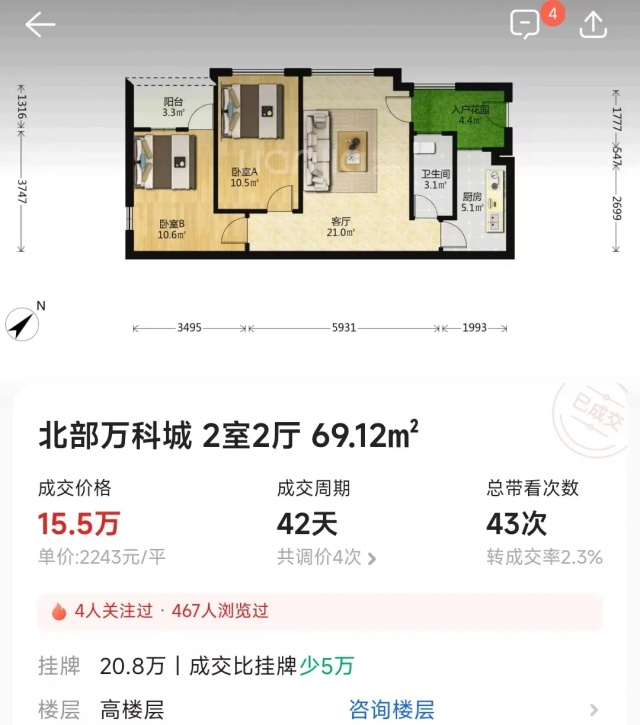Go back with the arrow icon
640x725 pixels.
click(40, 25)
